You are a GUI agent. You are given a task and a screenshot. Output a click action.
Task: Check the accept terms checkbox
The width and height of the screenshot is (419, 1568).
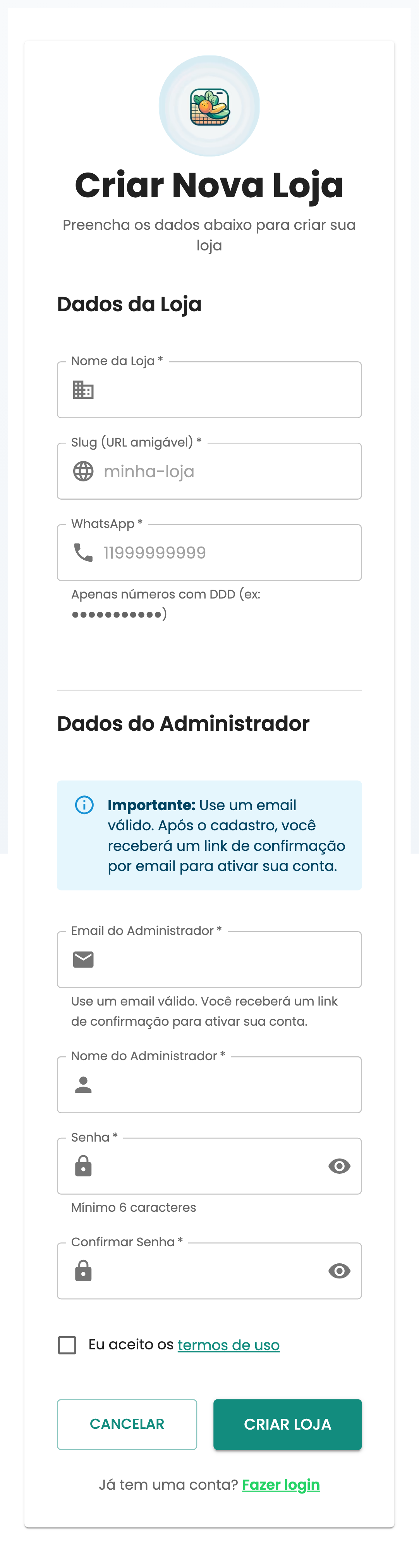click(x=67, y=1345)
